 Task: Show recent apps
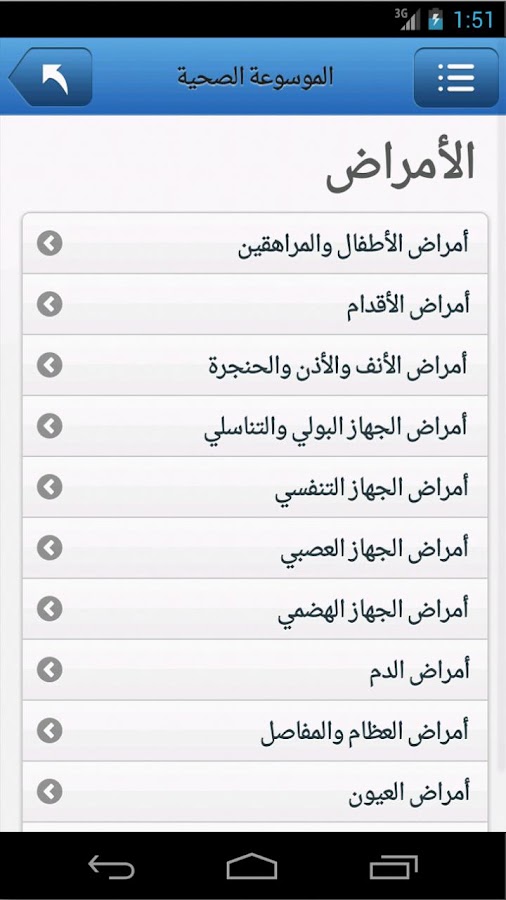click(x=394, y=866)
